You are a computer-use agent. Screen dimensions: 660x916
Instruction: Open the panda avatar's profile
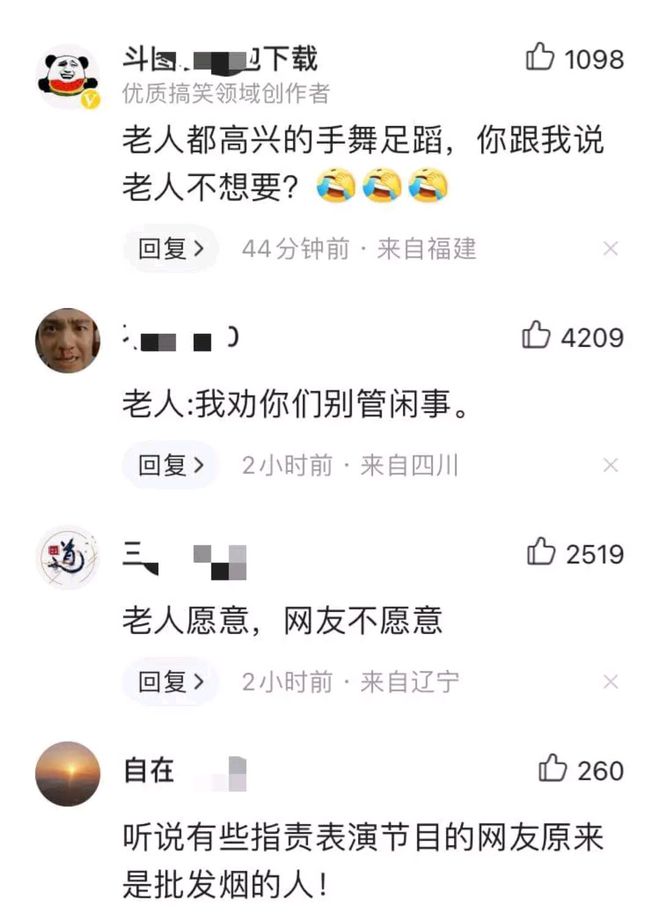point(68,78)
